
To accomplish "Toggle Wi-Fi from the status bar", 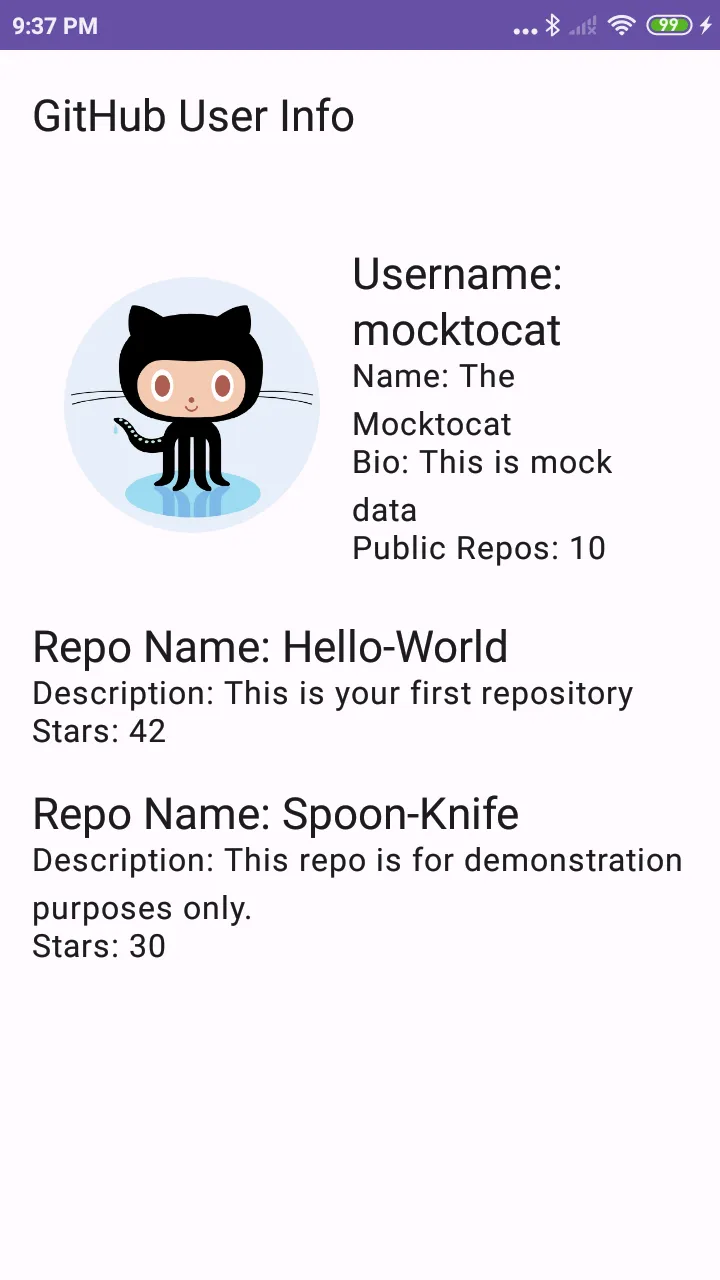I will (x=622, y=27).
